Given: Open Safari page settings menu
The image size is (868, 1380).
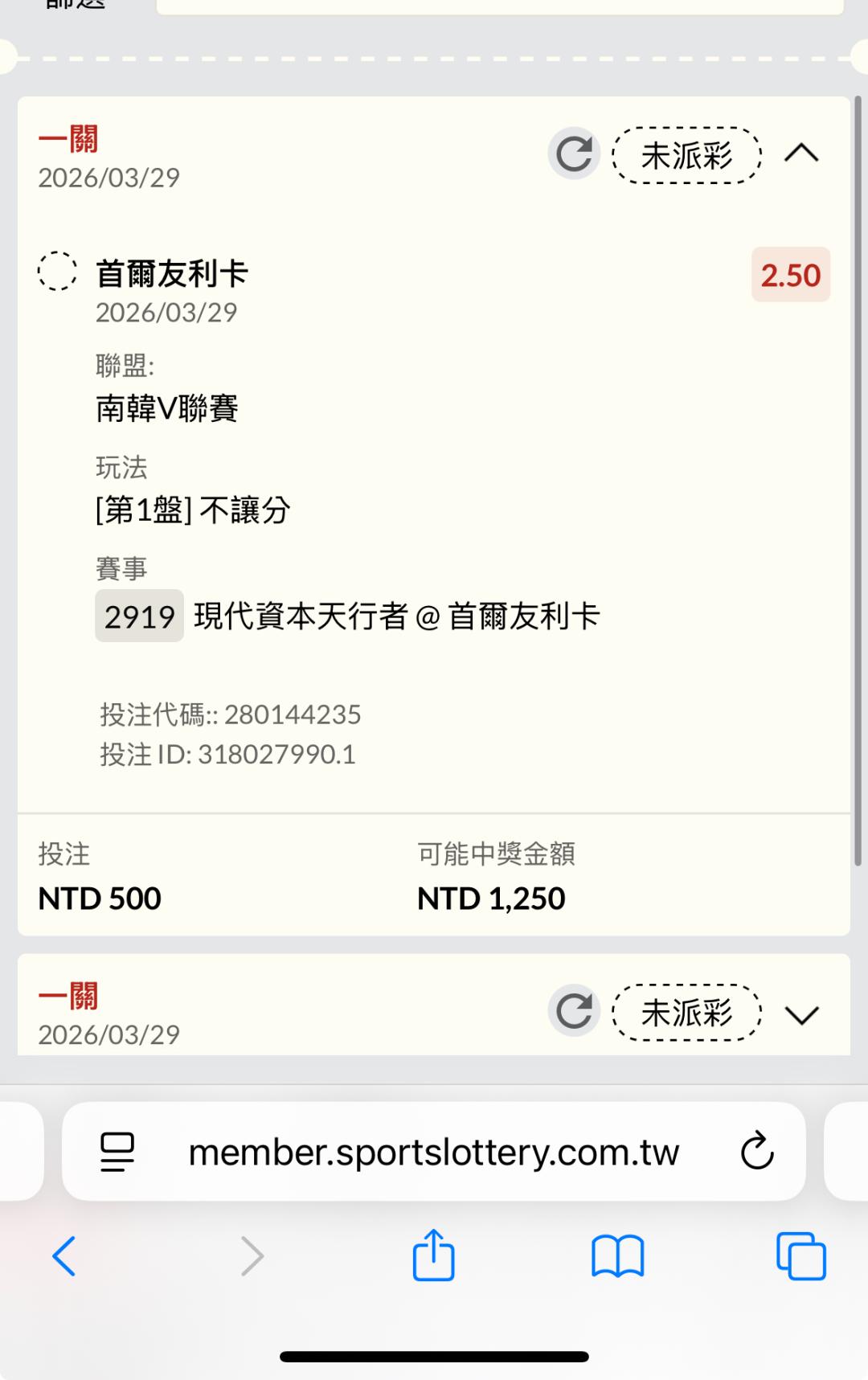Looking at the screenshot, I should (117, 1152).
